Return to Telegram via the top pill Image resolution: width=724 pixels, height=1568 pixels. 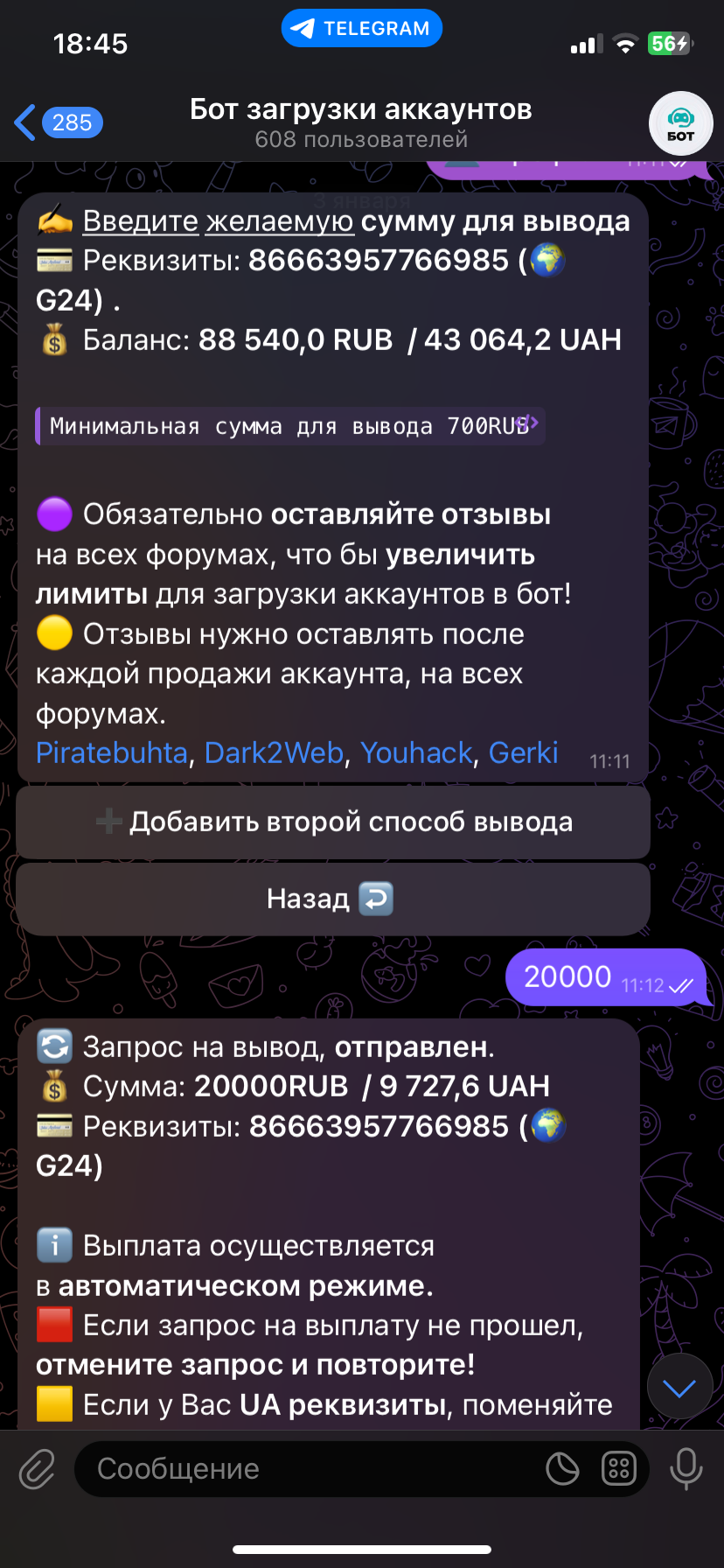(x=361, y=29)
